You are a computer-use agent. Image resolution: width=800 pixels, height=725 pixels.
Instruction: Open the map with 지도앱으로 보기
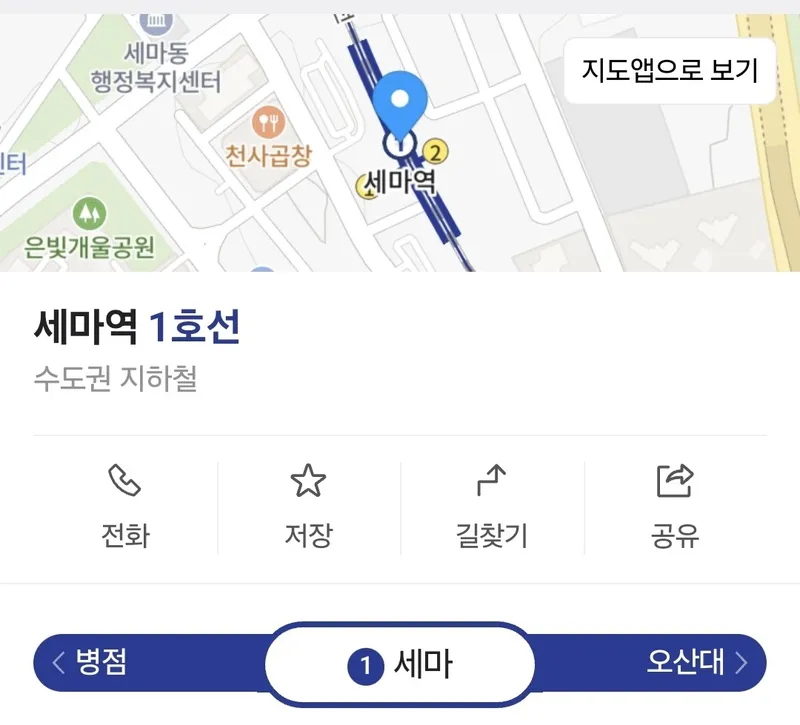pyautogui.click(x=670, y=71)
